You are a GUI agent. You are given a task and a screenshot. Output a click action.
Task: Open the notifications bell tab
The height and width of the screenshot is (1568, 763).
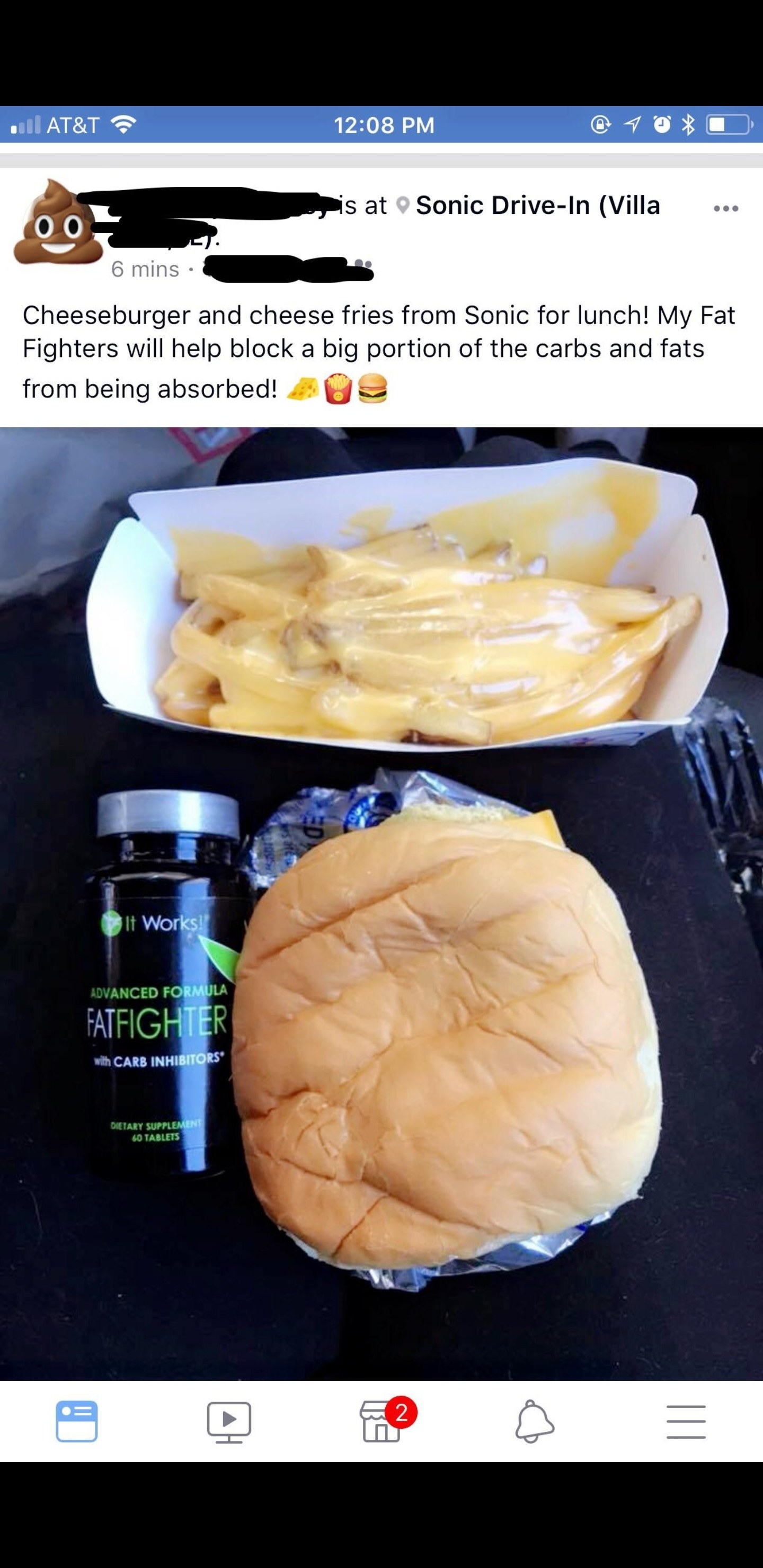535,1422
